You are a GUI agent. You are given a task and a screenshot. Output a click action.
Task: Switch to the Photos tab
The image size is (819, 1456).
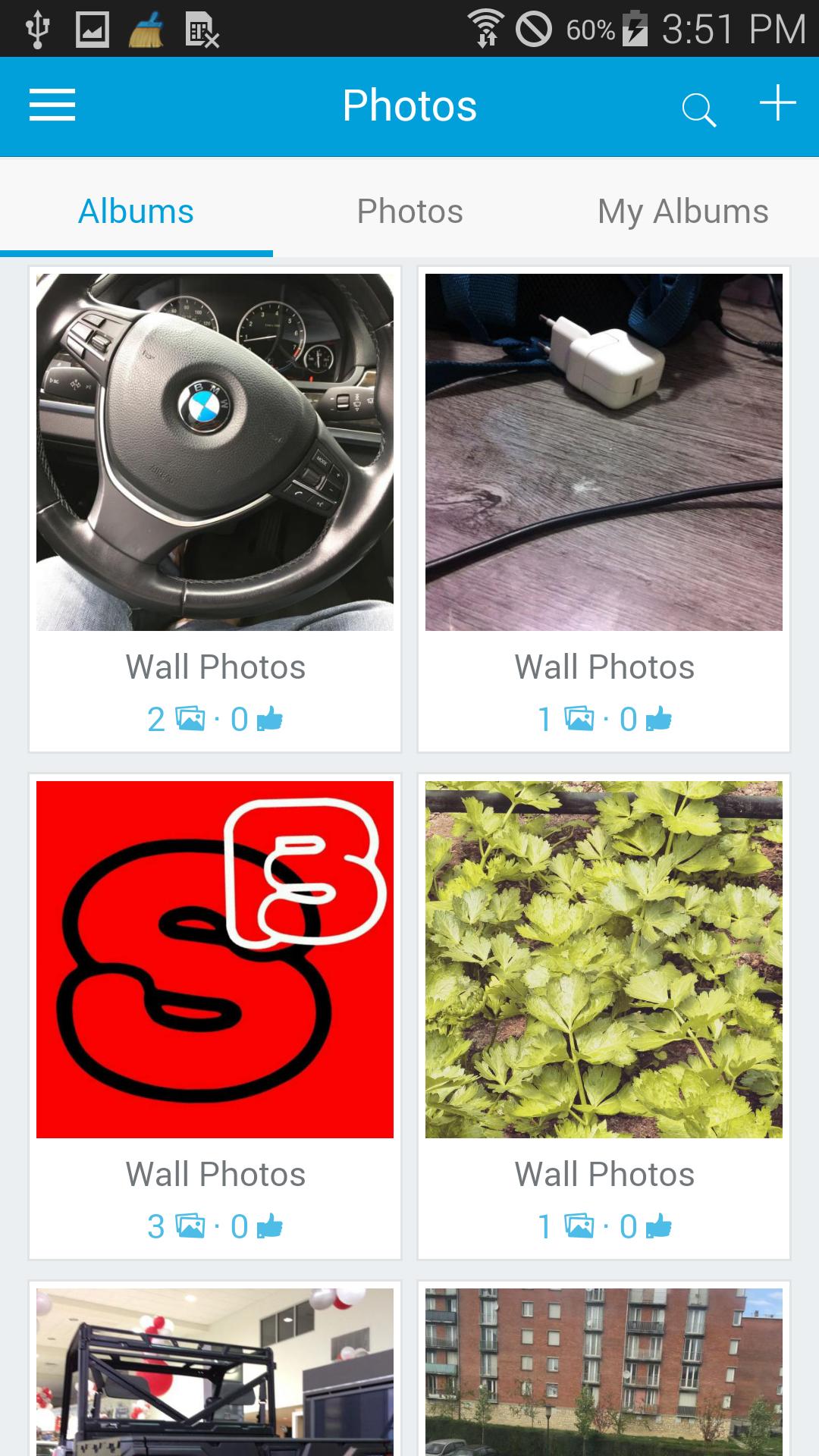point(409,211)
